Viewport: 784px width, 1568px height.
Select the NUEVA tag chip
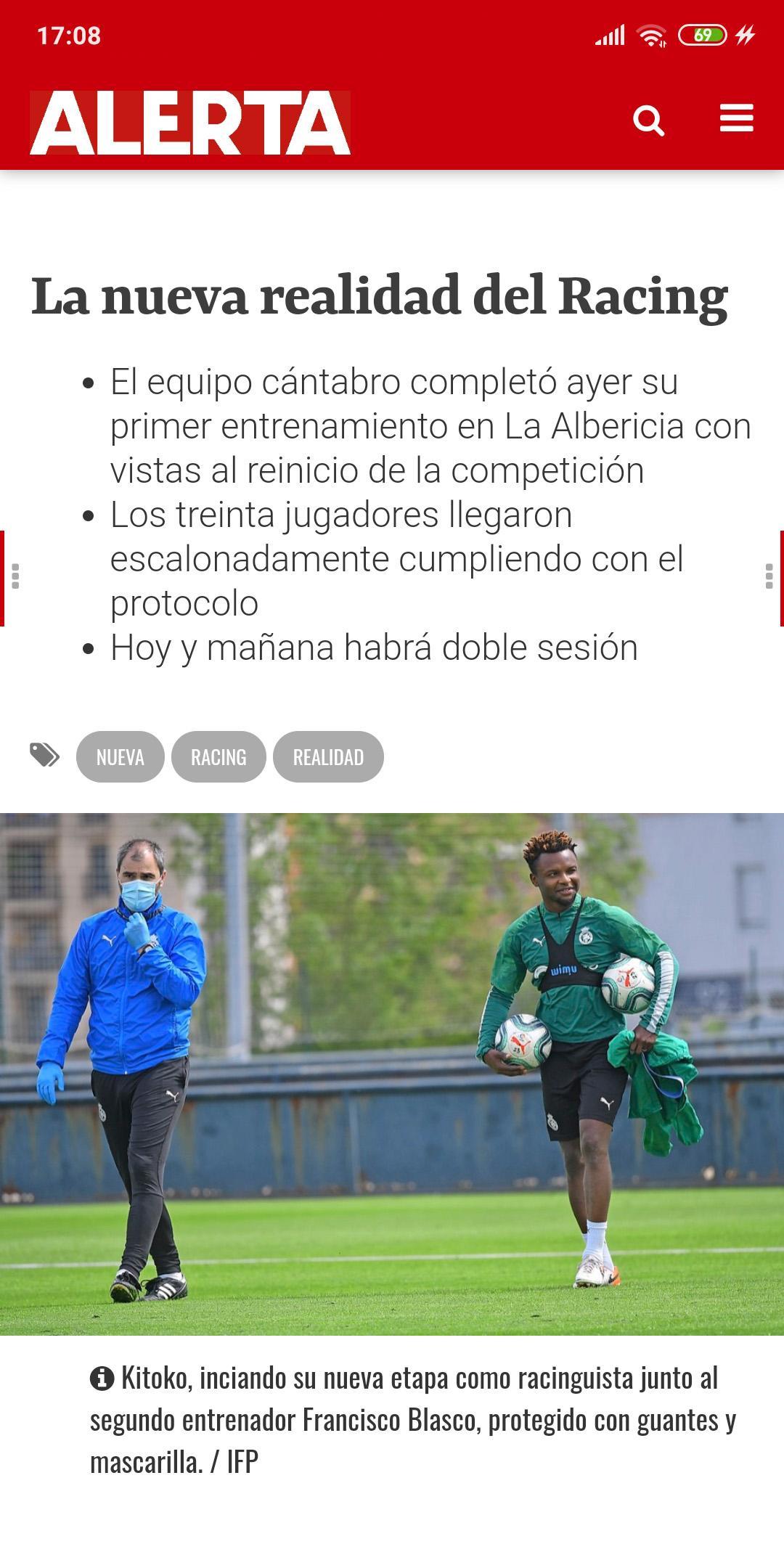[121, 756]
